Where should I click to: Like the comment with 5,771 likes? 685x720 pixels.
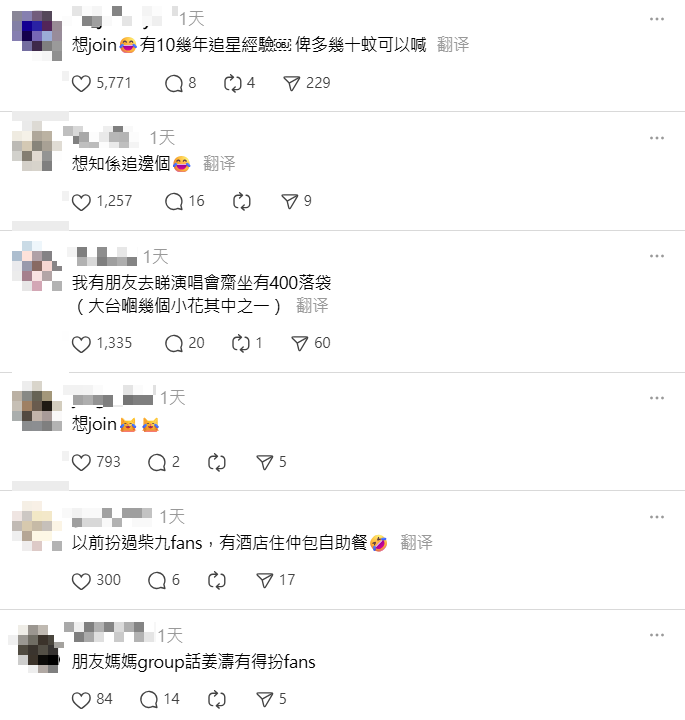point(82,83)
